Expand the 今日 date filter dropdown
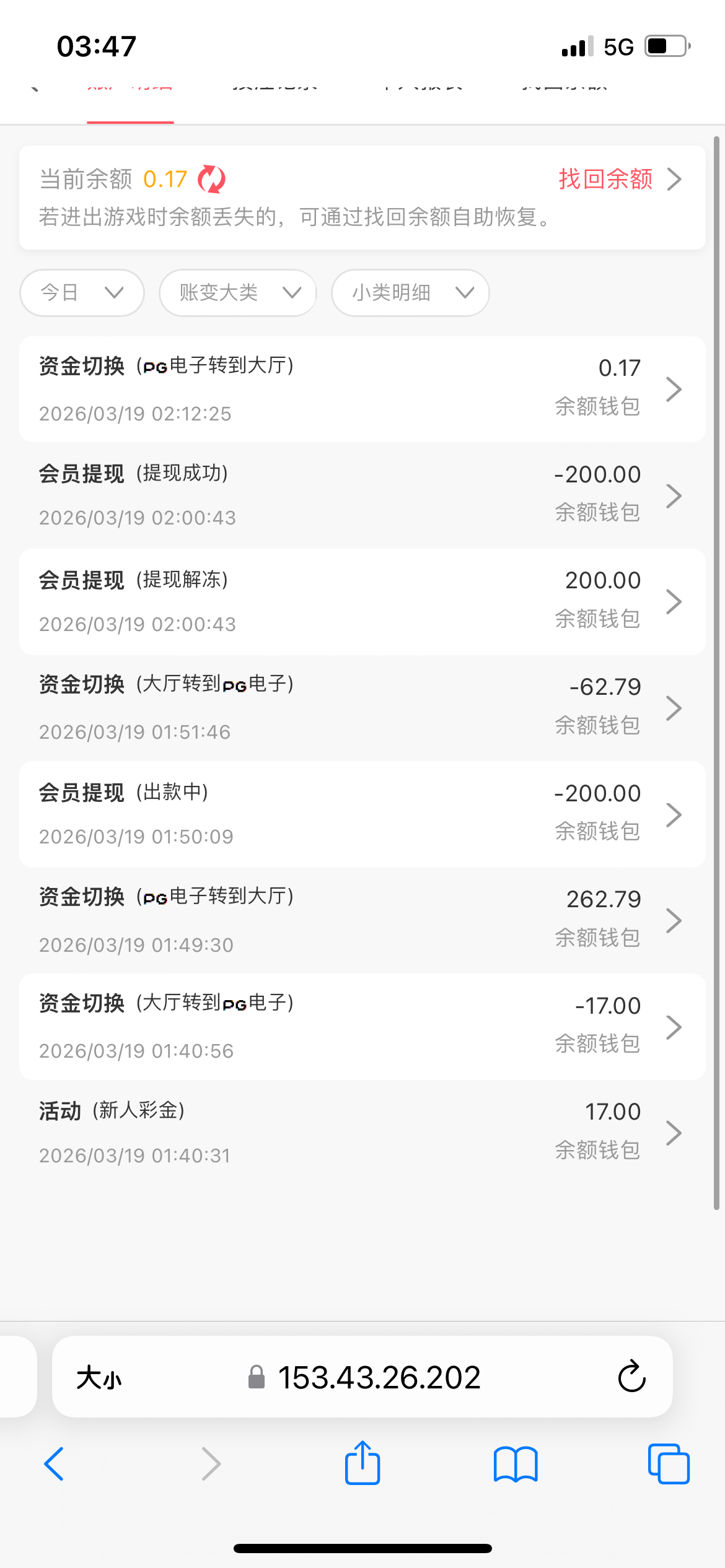The height and width of the screenshot is (1568, 725). pos(82,292)
